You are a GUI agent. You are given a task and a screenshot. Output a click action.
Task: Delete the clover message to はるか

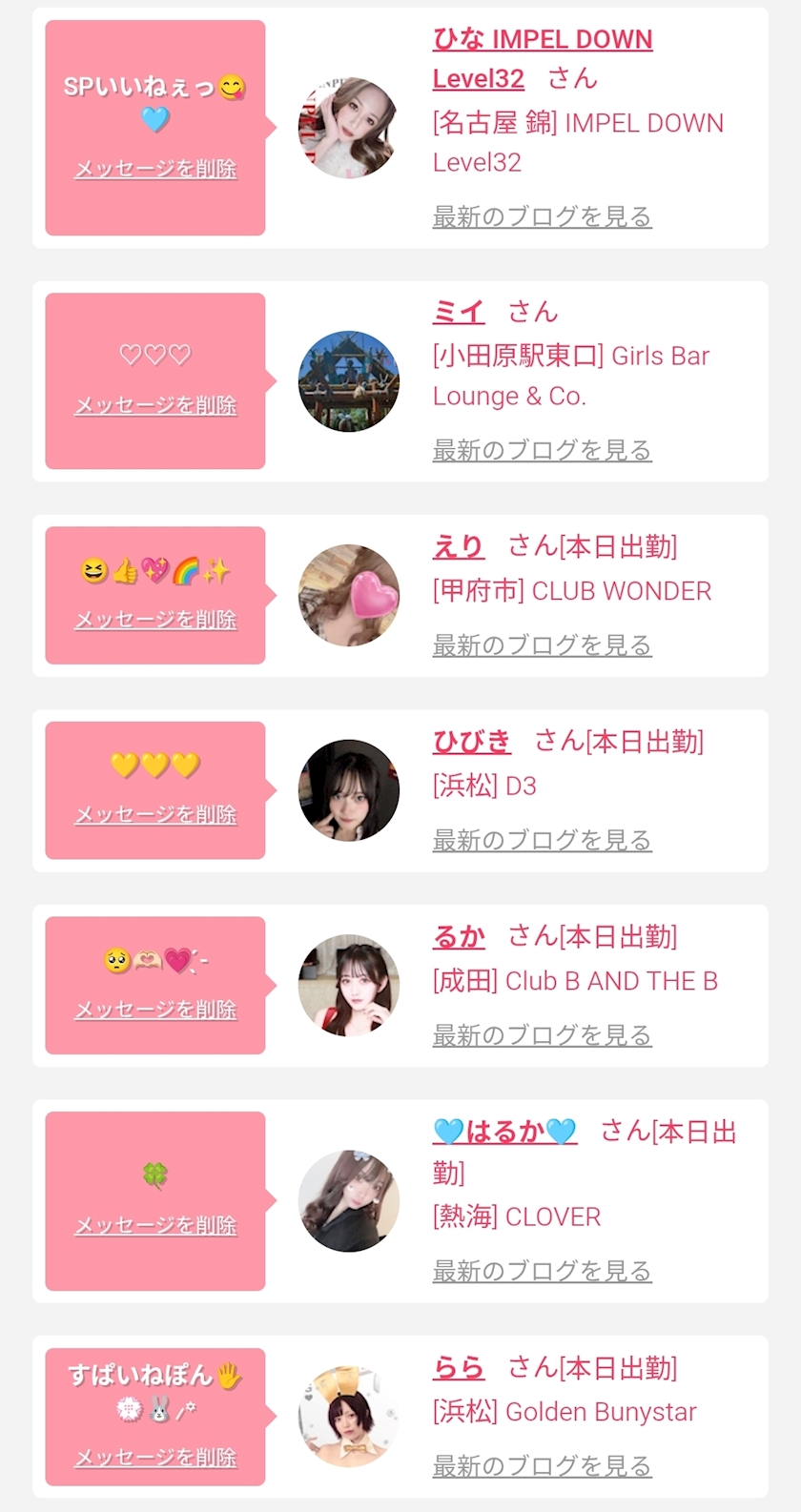[x=155, y=1225]
